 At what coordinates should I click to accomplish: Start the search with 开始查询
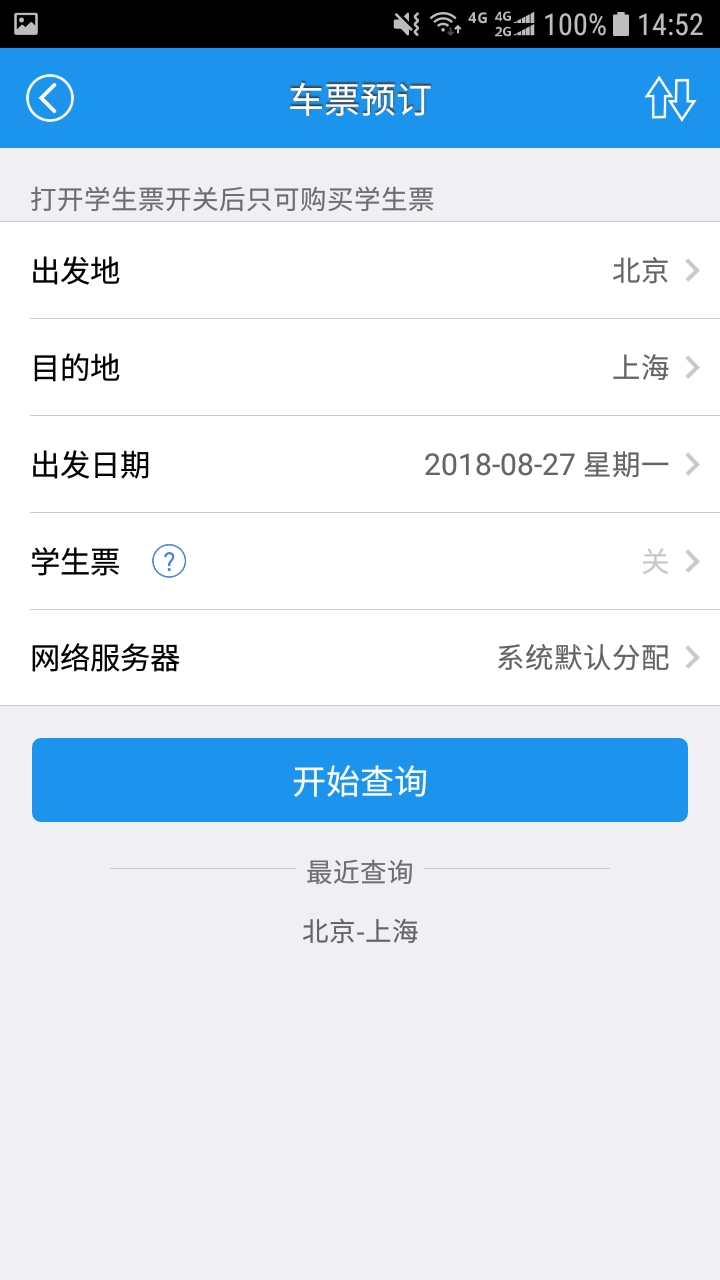pos(360,780)
